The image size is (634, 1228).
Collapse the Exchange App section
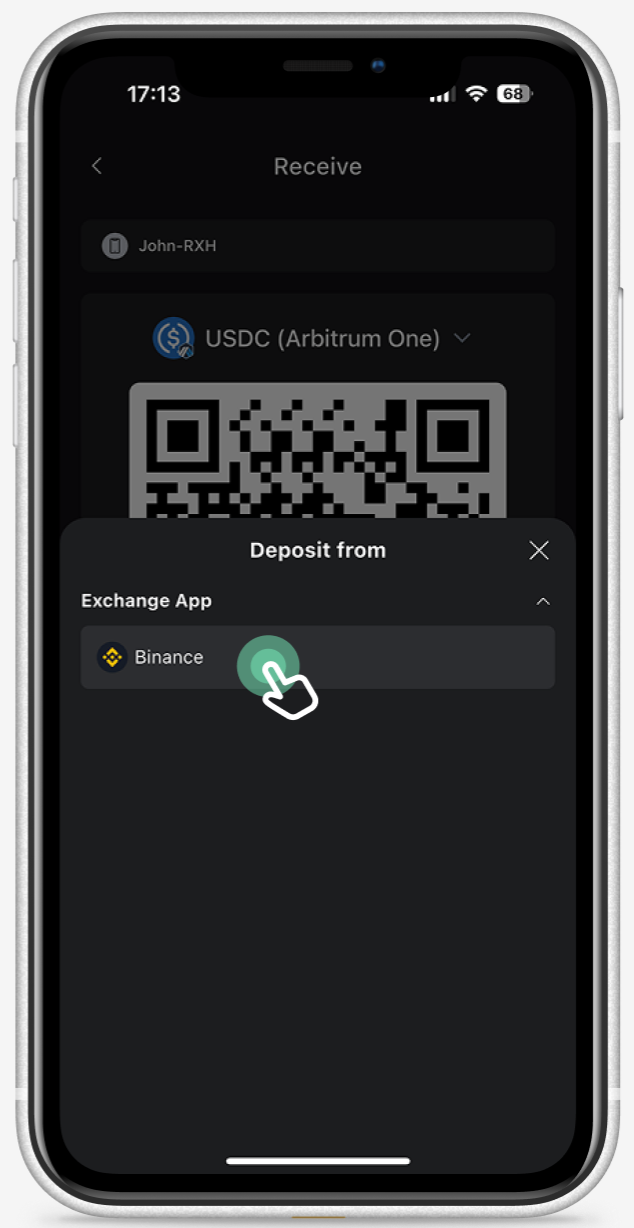(x=543, y=601)
